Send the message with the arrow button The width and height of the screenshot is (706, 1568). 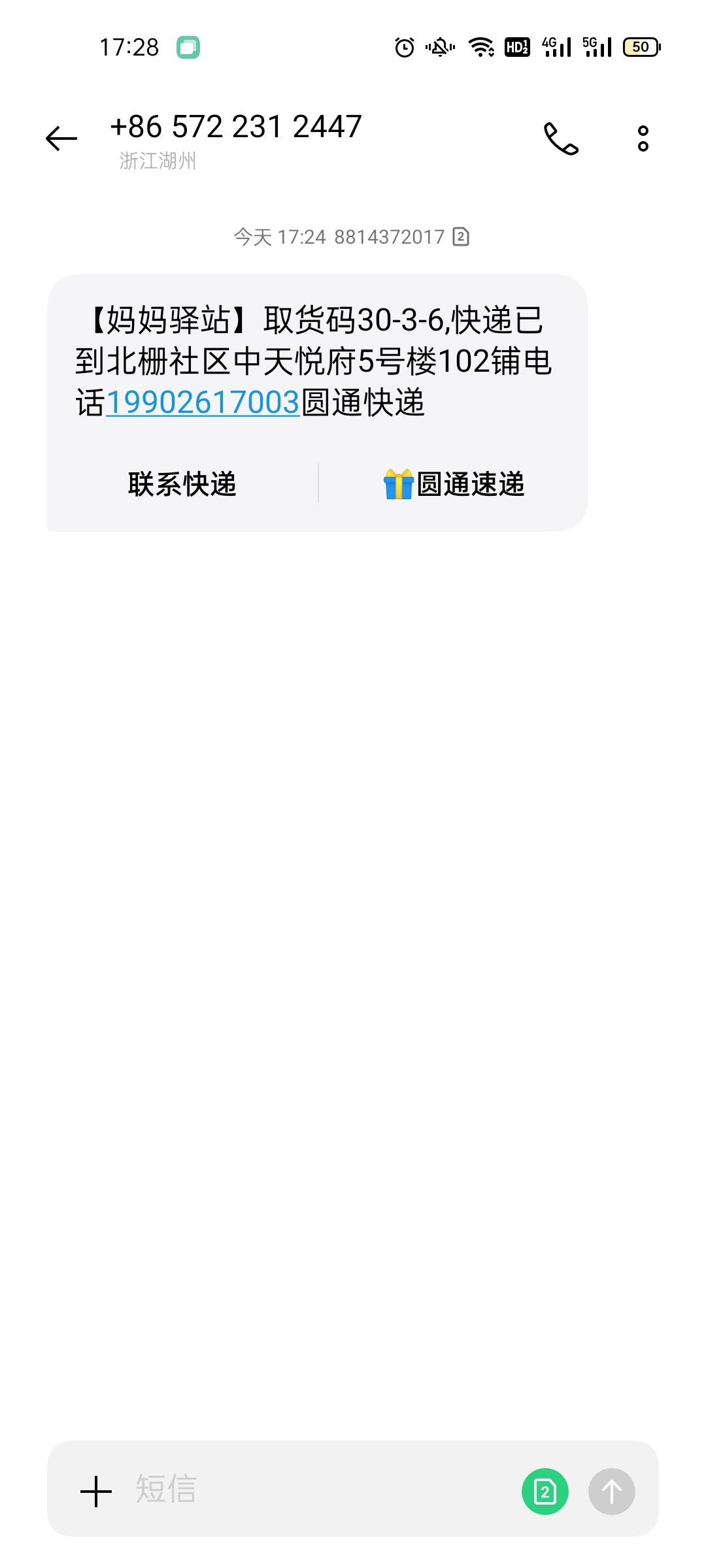611,1492
